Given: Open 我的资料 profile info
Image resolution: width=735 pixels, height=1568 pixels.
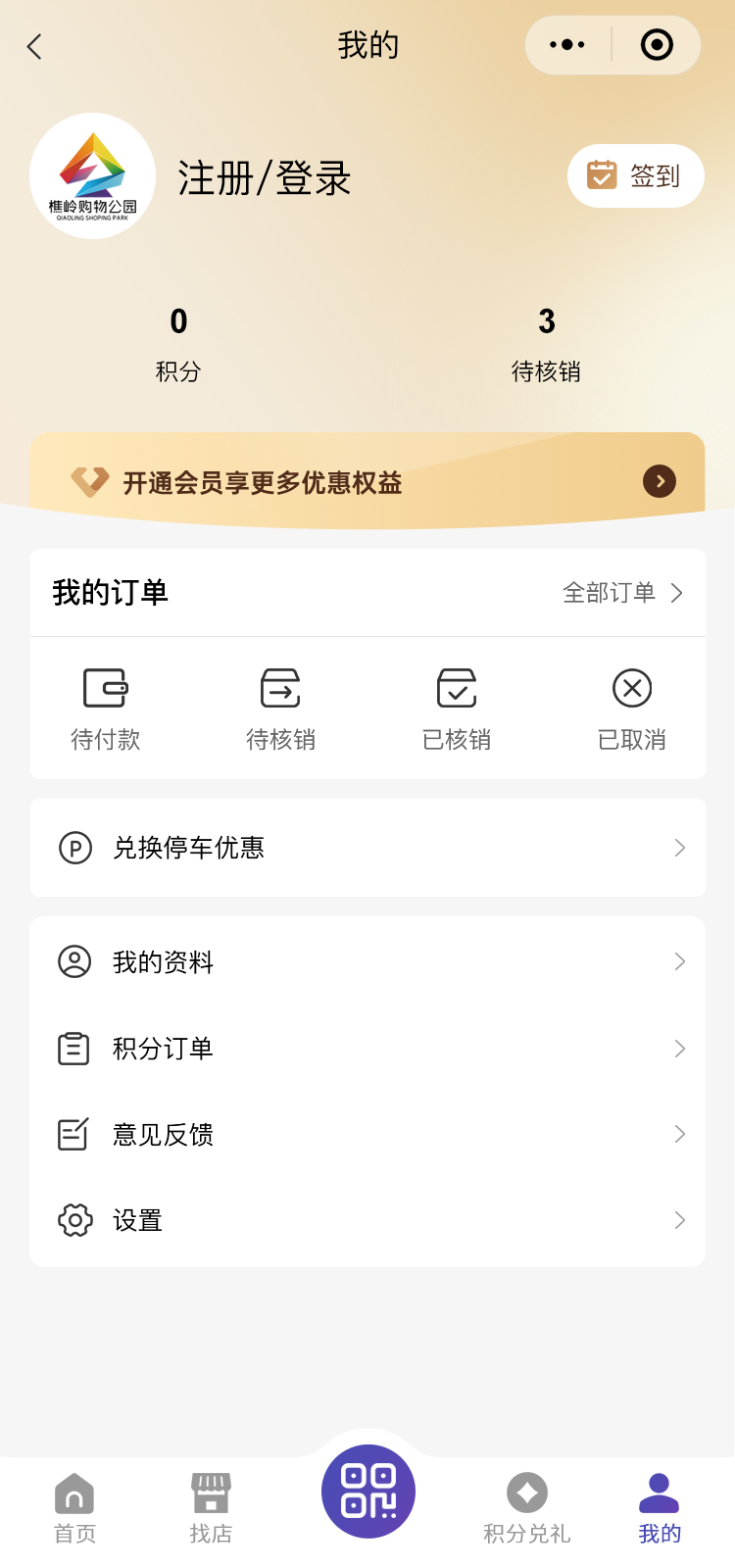Looking at the screenshot, I should (367, 962).
